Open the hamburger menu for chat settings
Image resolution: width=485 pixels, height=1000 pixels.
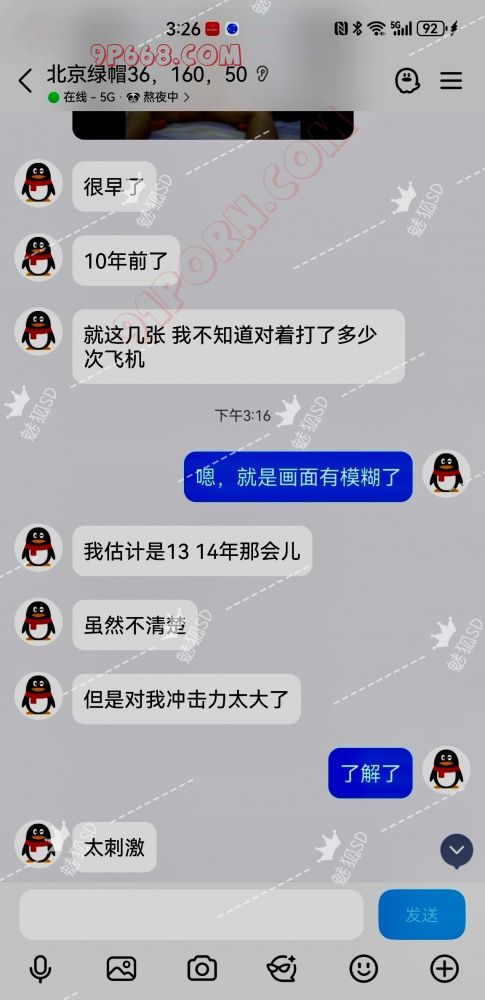tap(451, 81)
